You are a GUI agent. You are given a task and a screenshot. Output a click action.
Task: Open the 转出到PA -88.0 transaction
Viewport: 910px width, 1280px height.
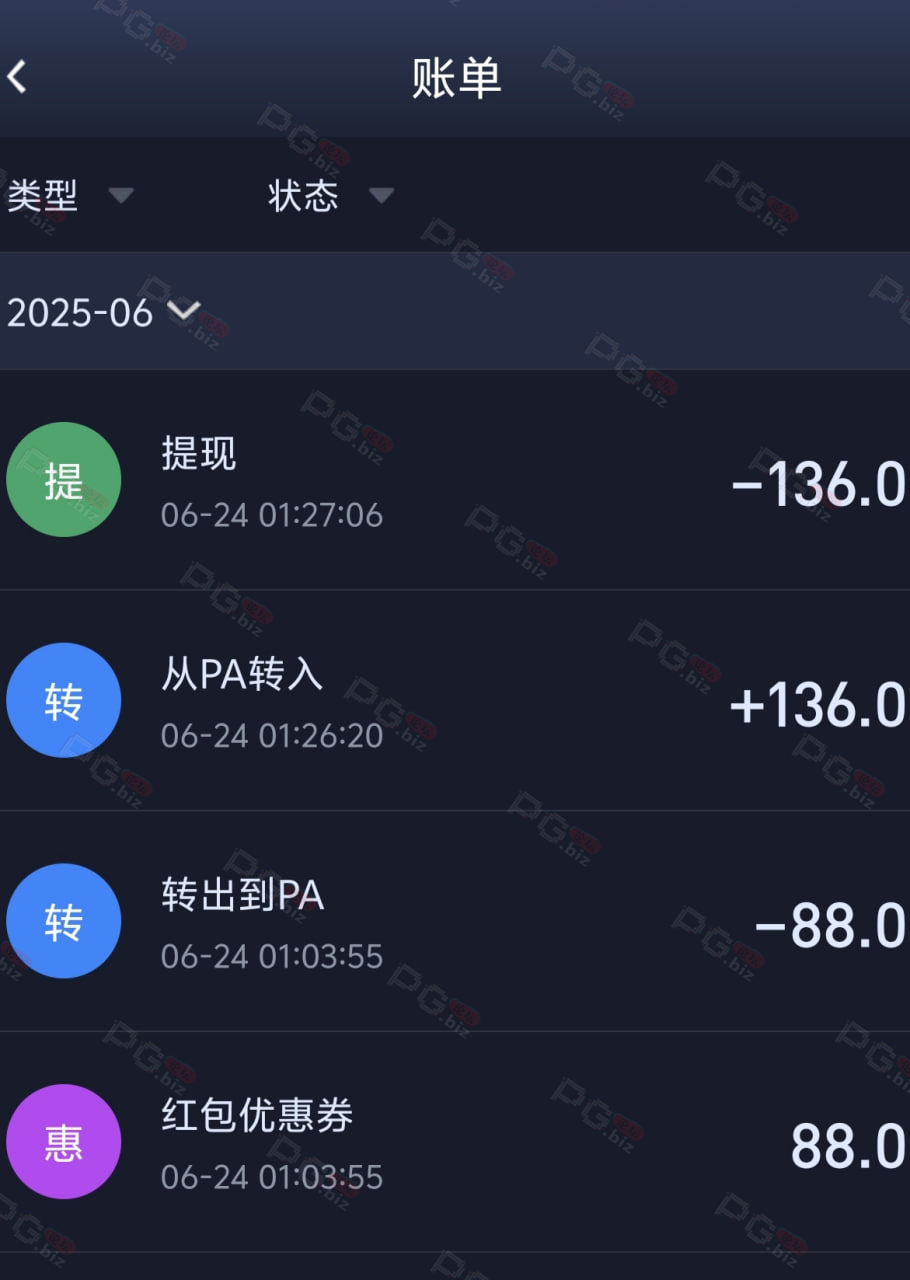pos(455,921)
